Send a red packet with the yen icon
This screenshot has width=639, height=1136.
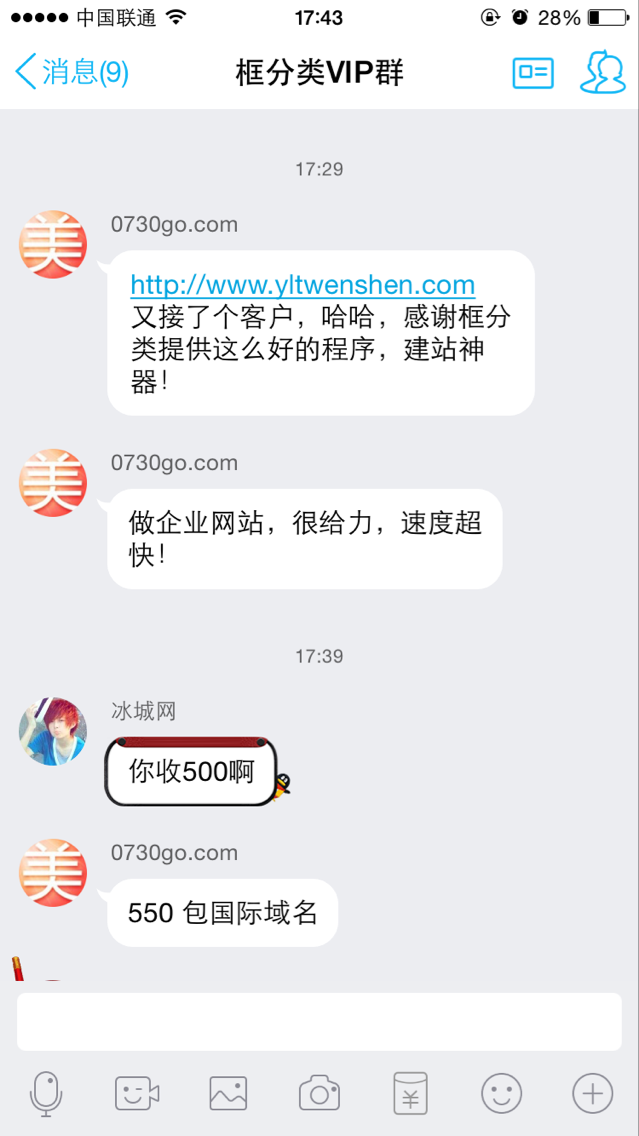click(x=410, y=1093)
